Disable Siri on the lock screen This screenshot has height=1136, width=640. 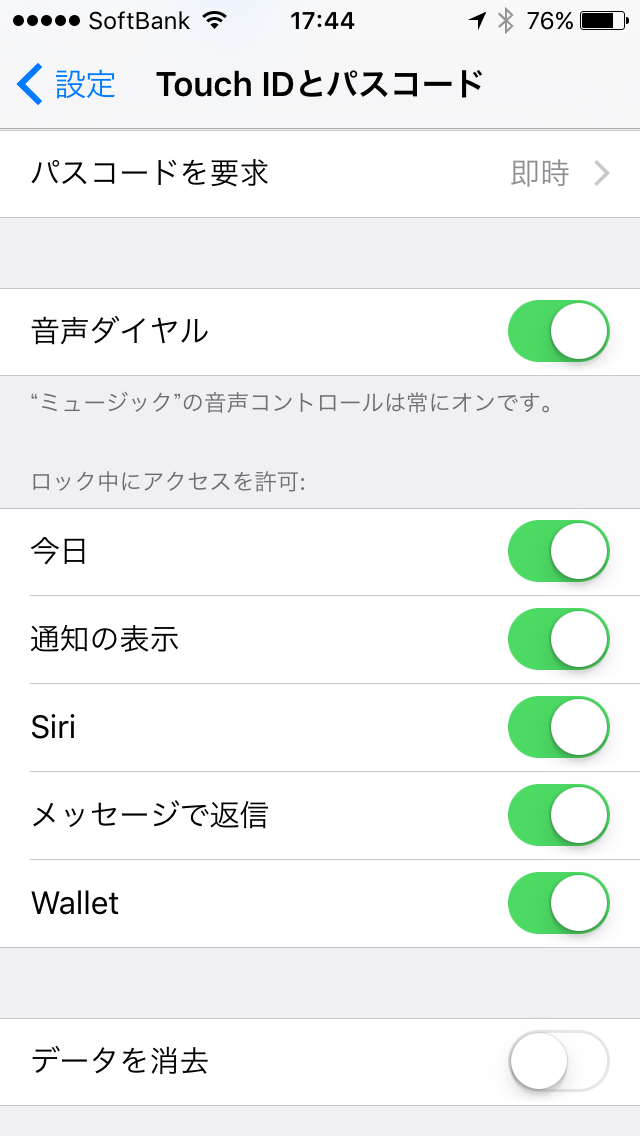coord(558,727)
